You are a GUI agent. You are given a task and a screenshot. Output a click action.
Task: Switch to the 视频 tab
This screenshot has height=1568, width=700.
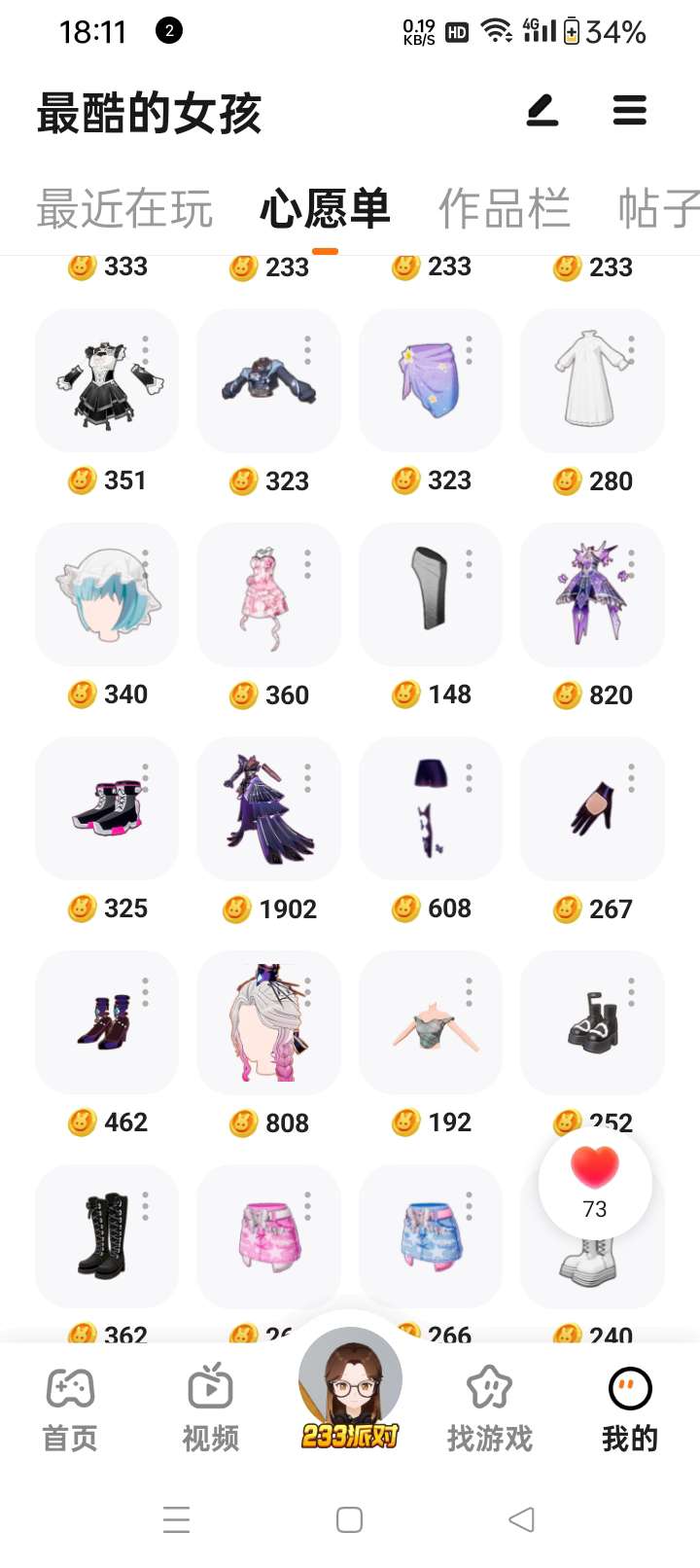210,1409
